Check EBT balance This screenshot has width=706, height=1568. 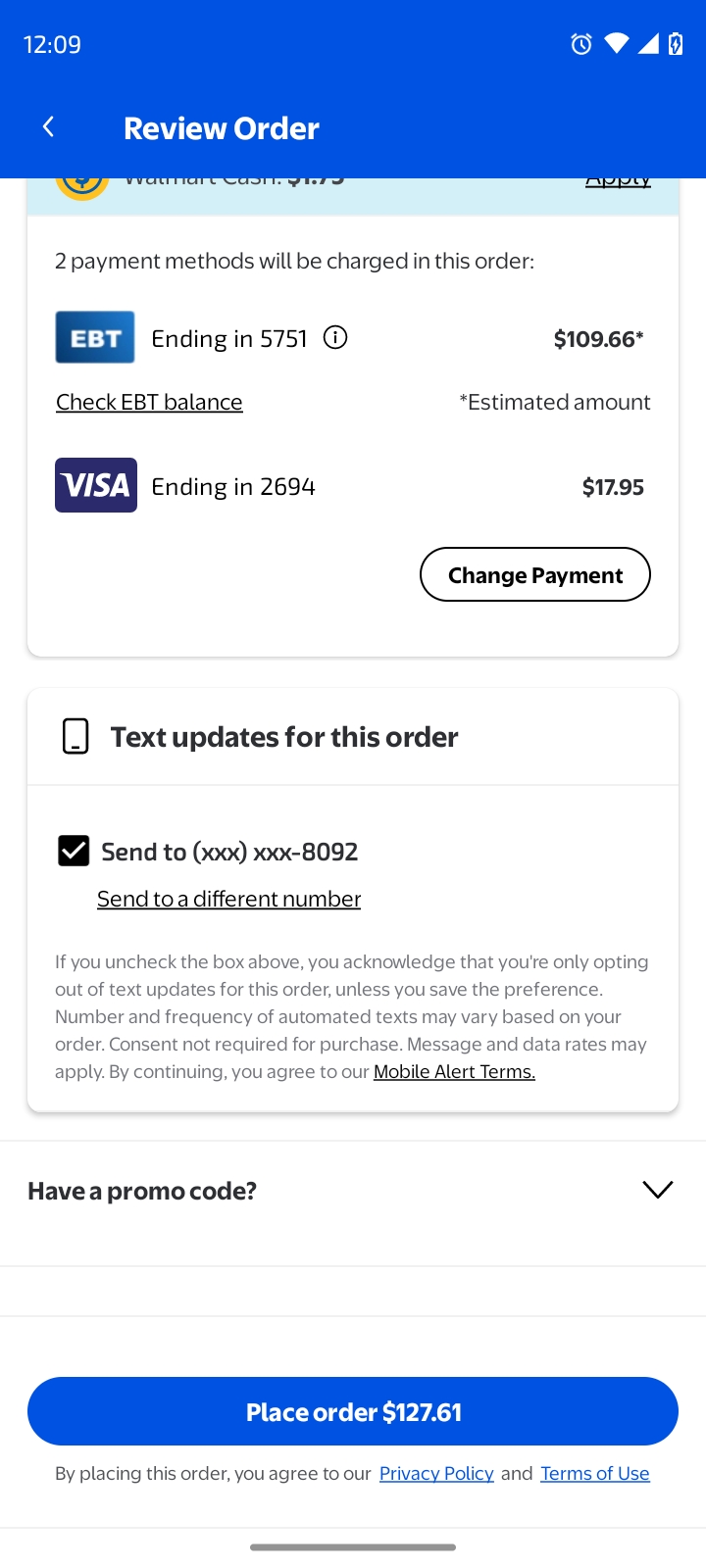click(149, 402)
